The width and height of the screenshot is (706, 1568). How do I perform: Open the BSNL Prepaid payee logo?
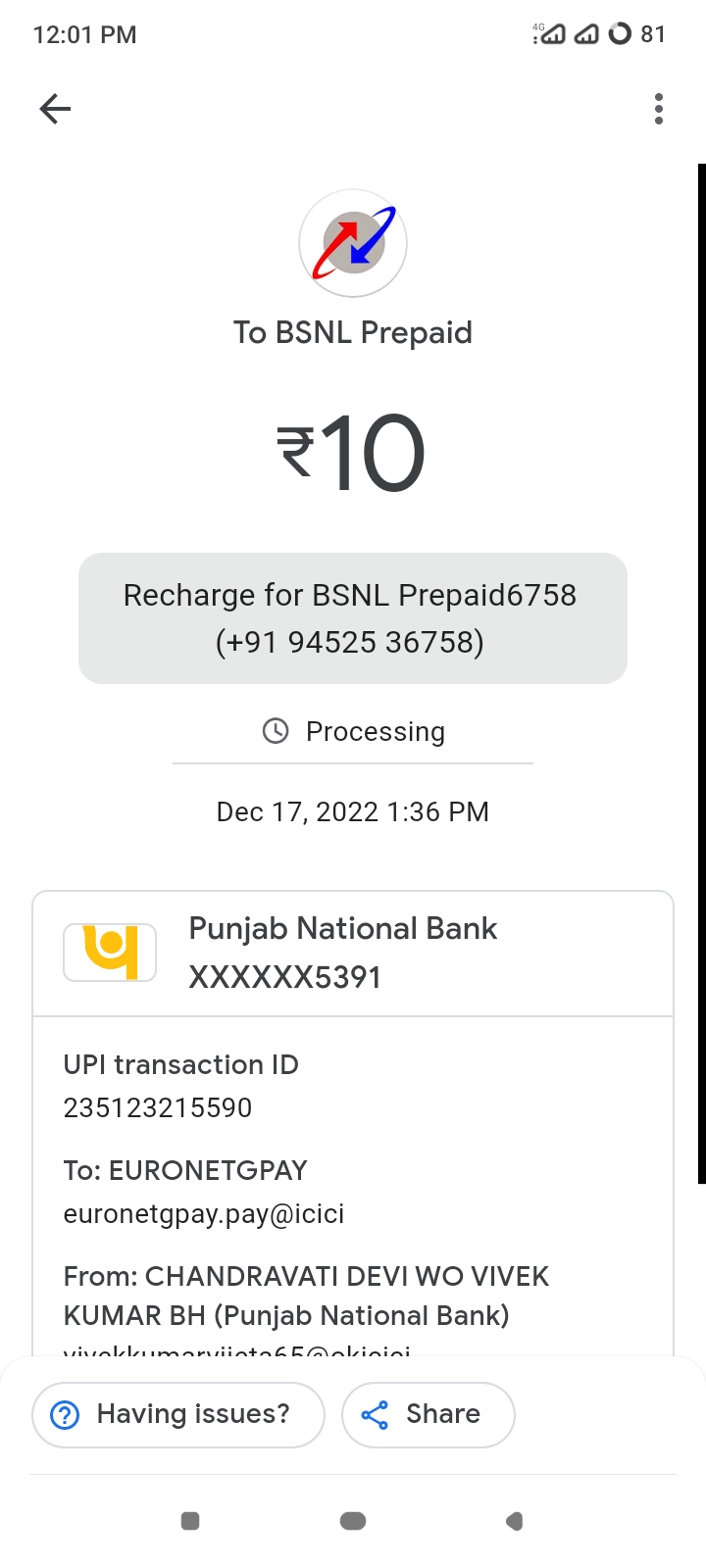point(353,243)
